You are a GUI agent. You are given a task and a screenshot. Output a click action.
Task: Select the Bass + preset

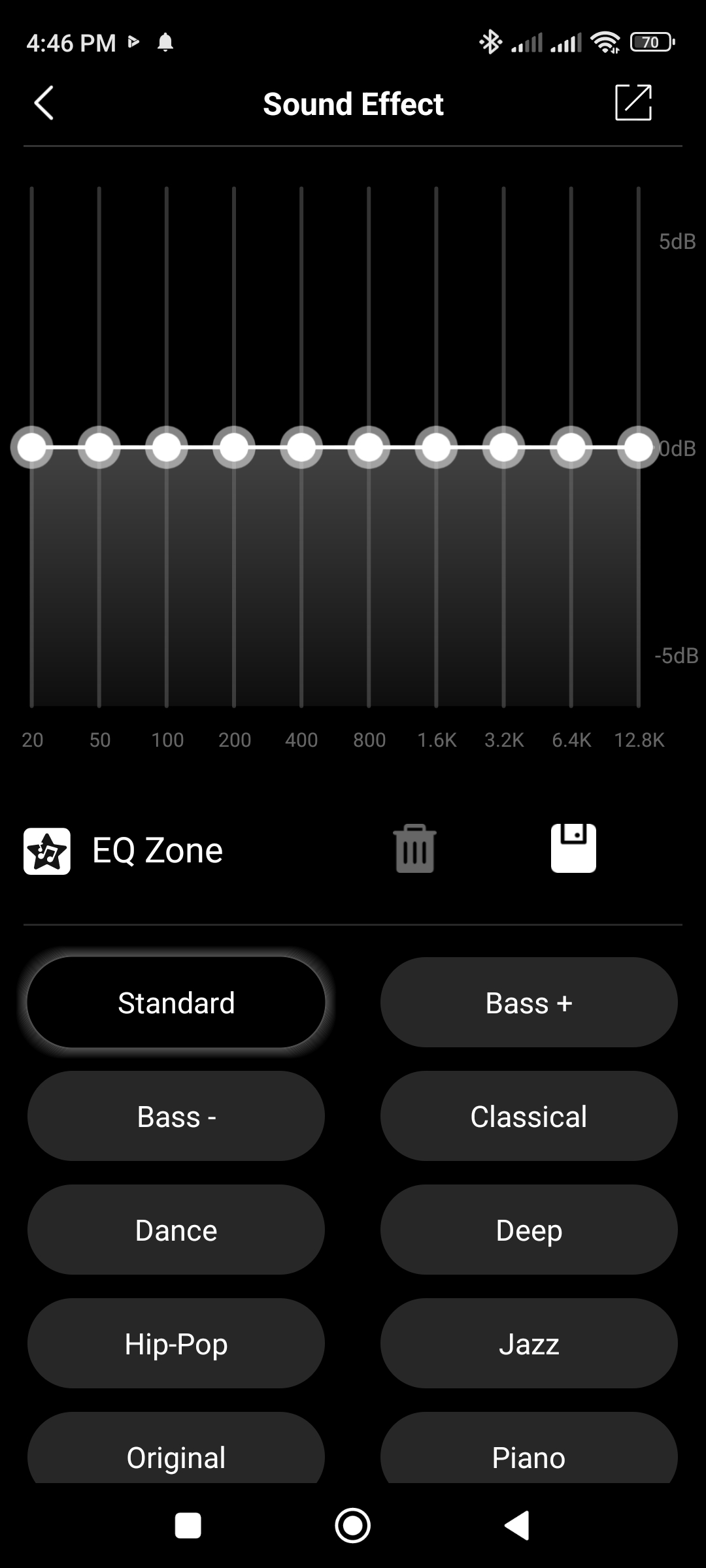pos(529,1002)
